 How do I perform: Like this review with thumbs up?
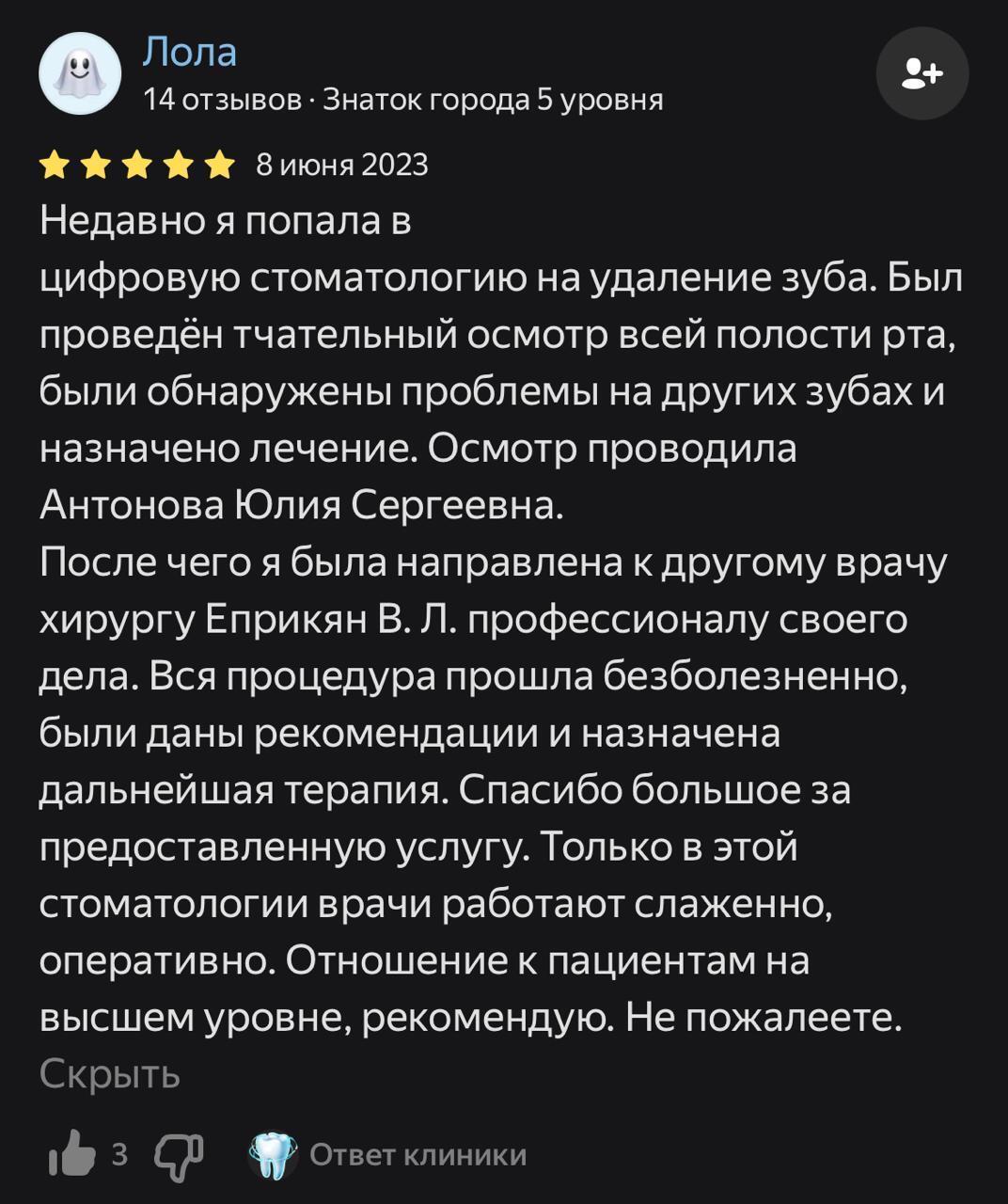[71, 1154]
